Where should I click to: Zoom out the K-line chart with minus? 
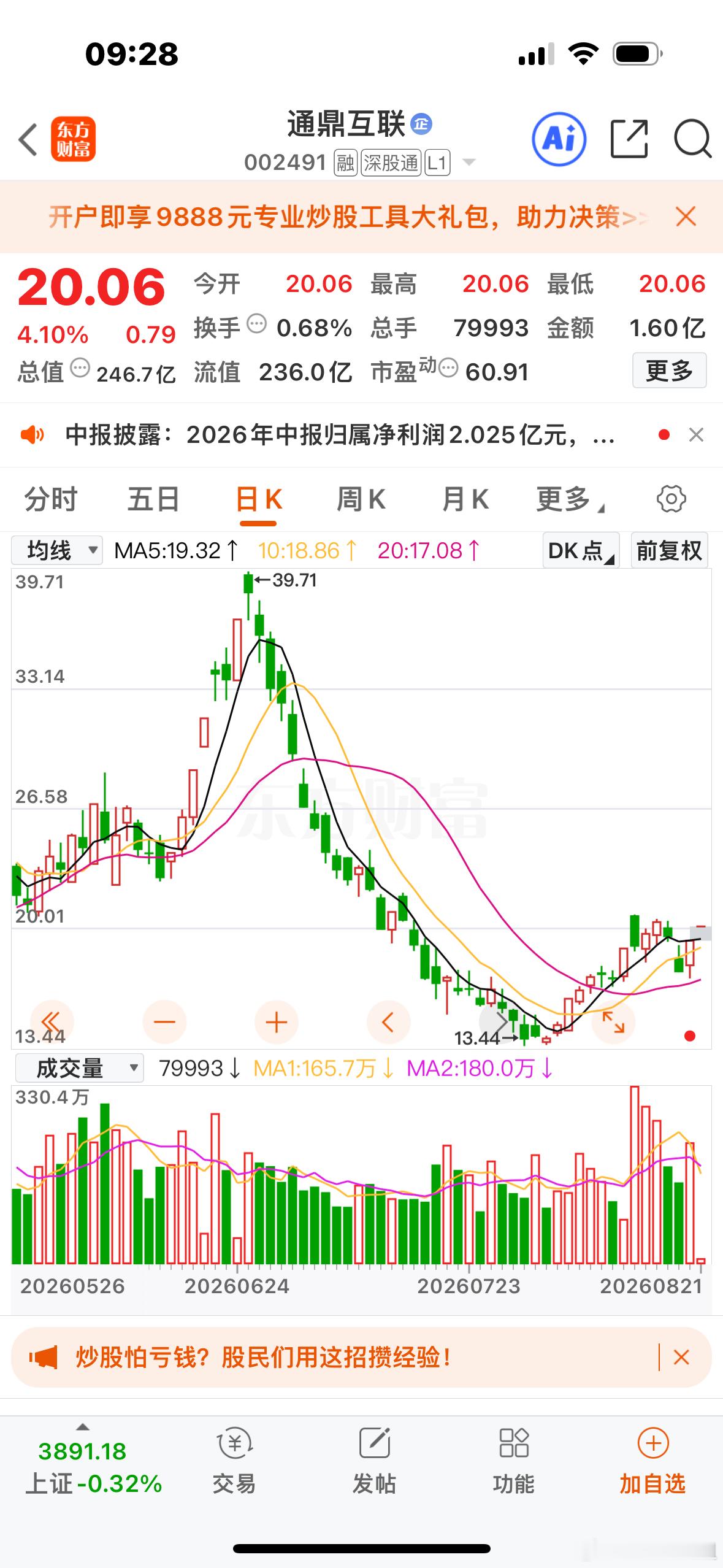pyautogui.click(x=164, y=1022)
